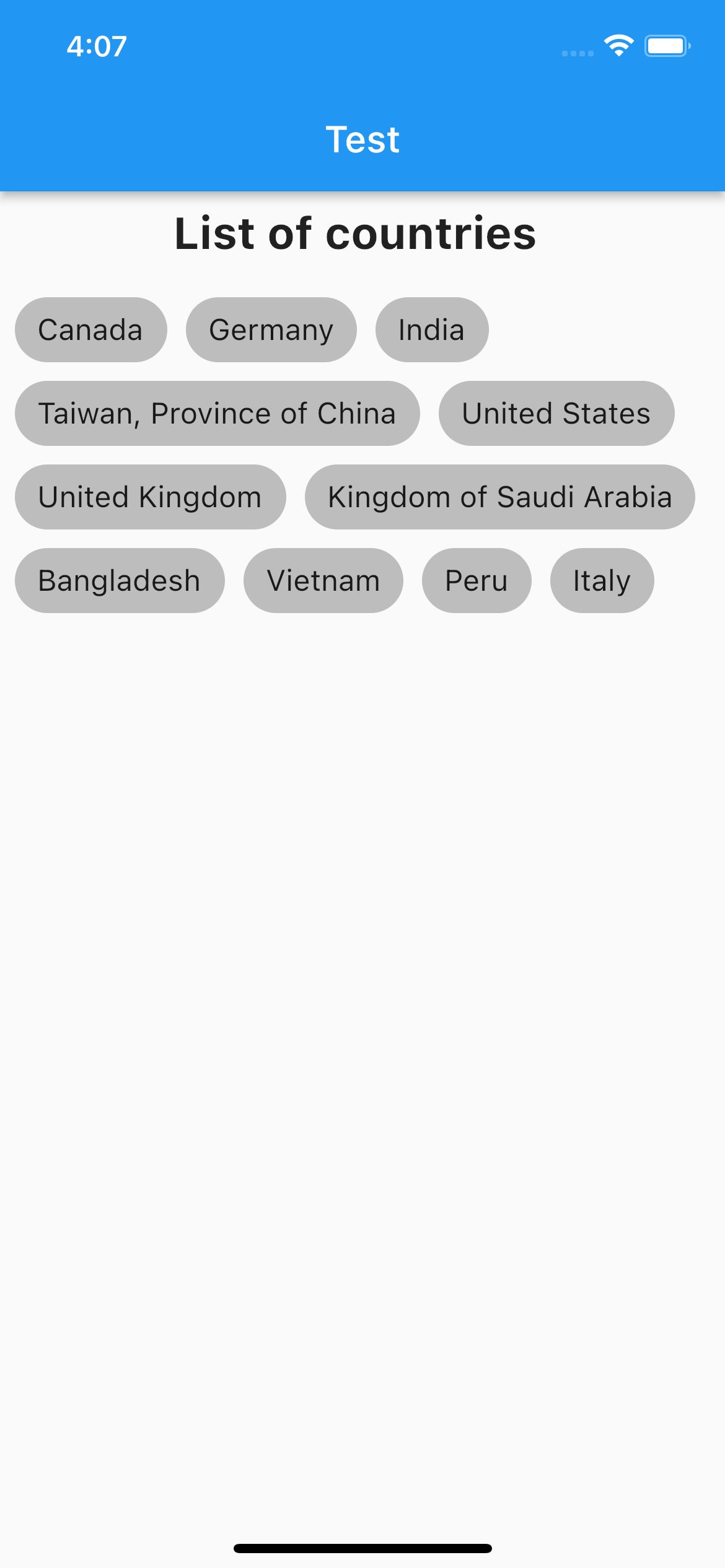Select the Vietnam chip

323,580
